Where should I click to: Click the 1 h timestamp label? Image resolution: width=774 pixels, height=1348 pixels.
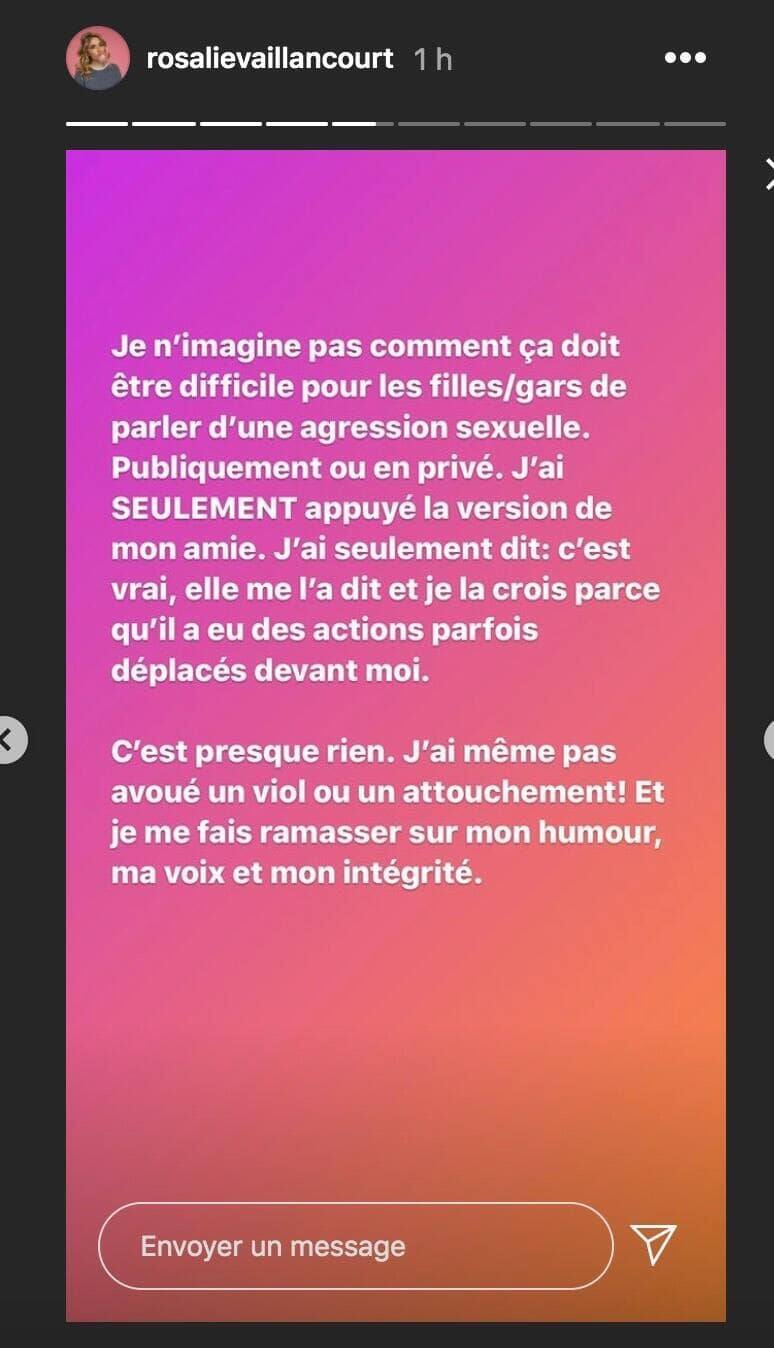(432, 59)
